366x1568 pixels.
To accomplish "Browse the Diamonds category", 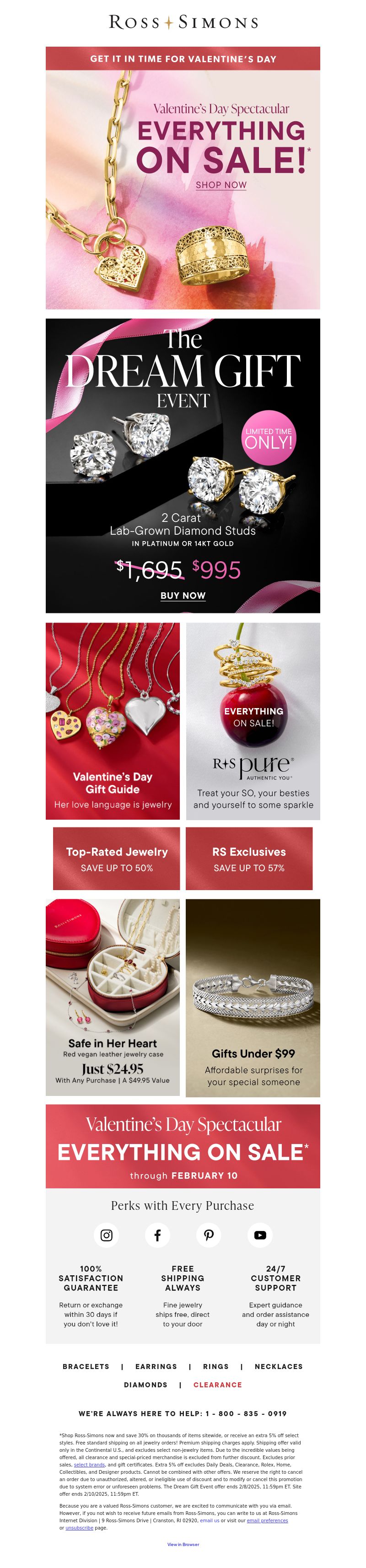I will coord(145,1384).
